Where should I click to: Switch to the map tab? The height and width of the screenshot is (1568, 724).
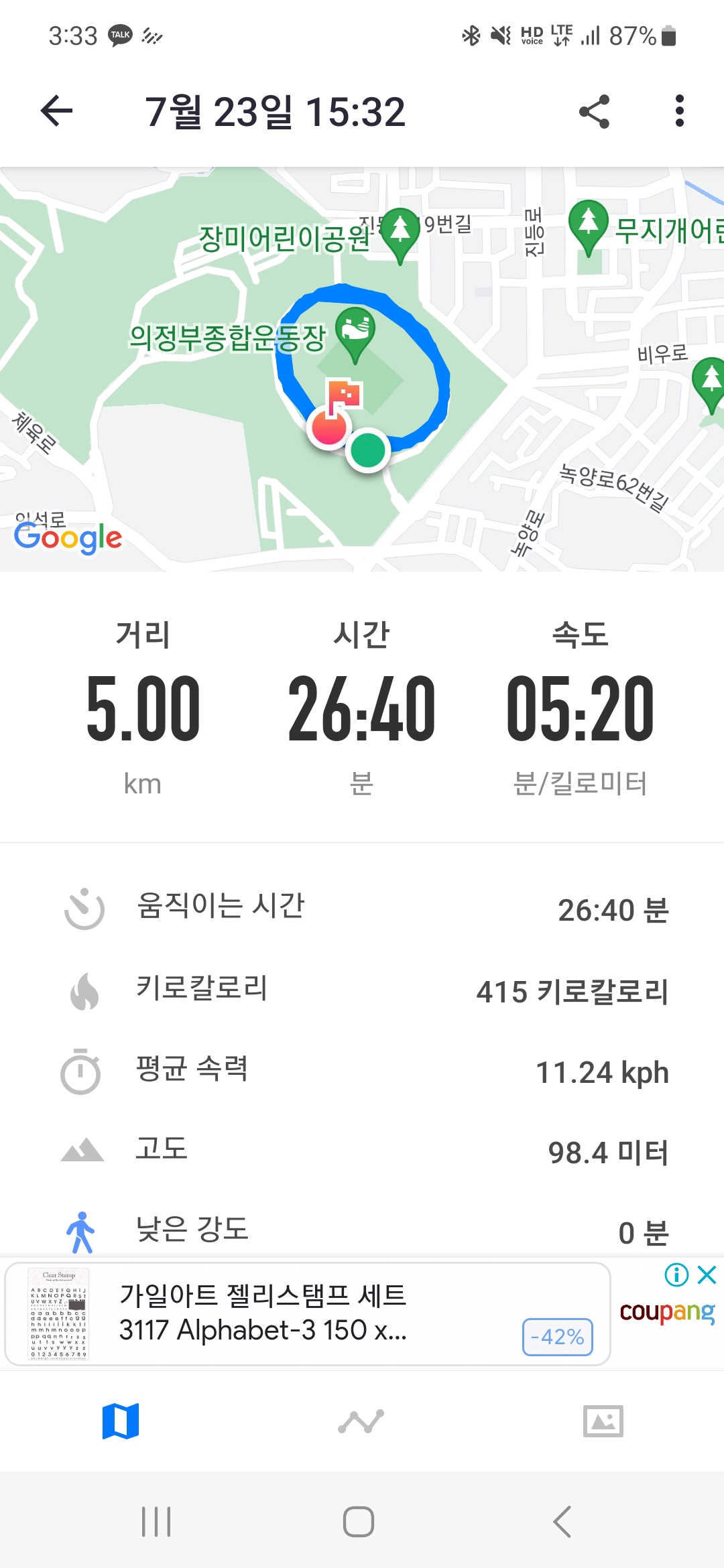(121, 1421)
